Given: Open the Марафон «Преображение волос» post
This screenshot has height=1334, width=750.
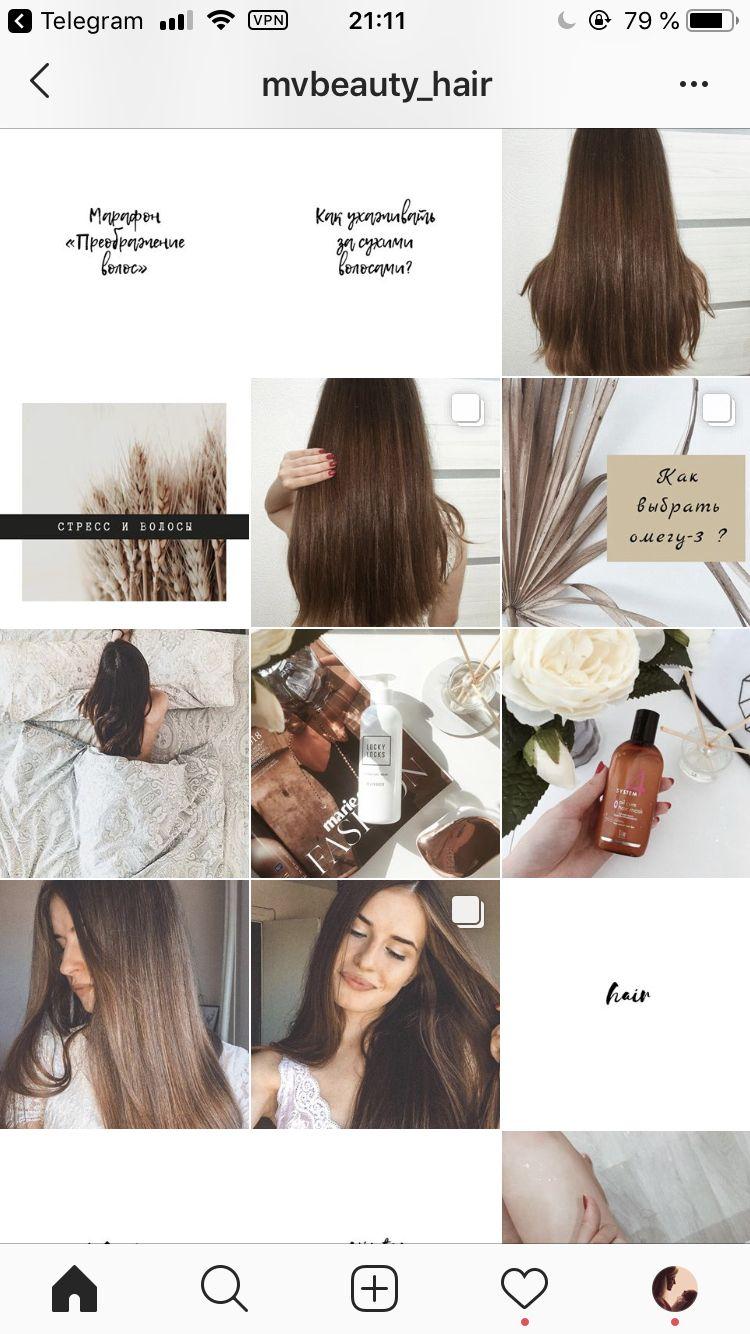Looking at the screenshot, I should [x=124, y=252].
